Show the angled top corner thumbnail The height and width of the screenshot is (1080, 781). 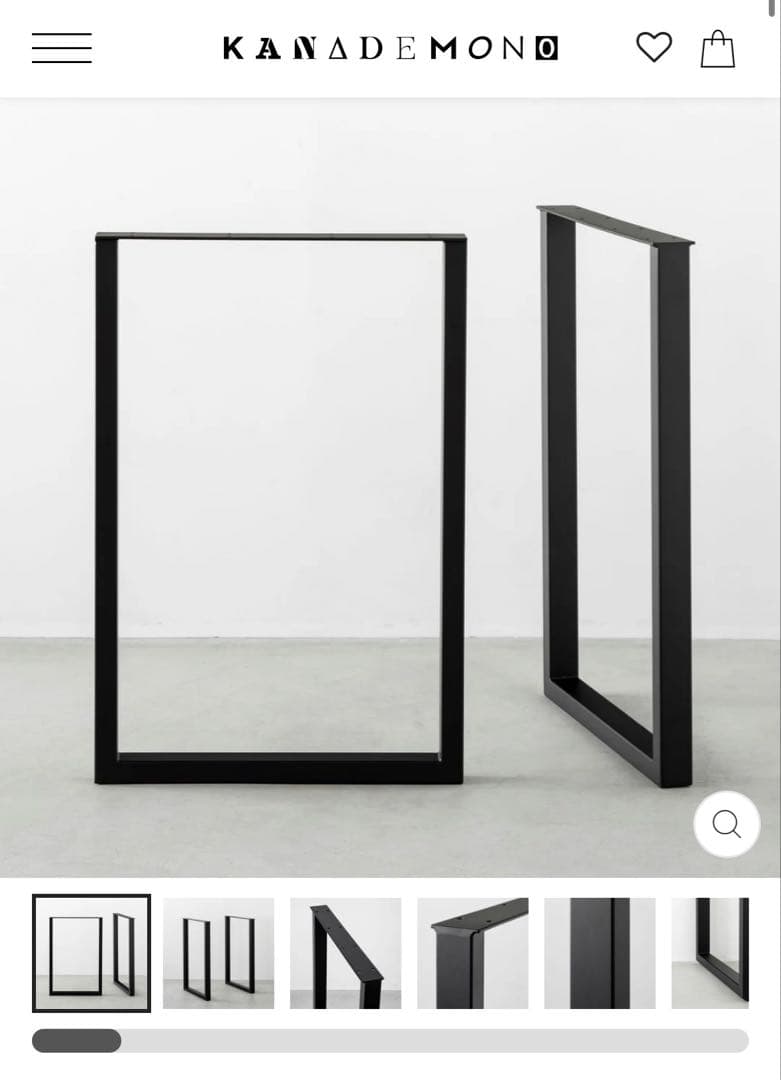tap(345, 953)
